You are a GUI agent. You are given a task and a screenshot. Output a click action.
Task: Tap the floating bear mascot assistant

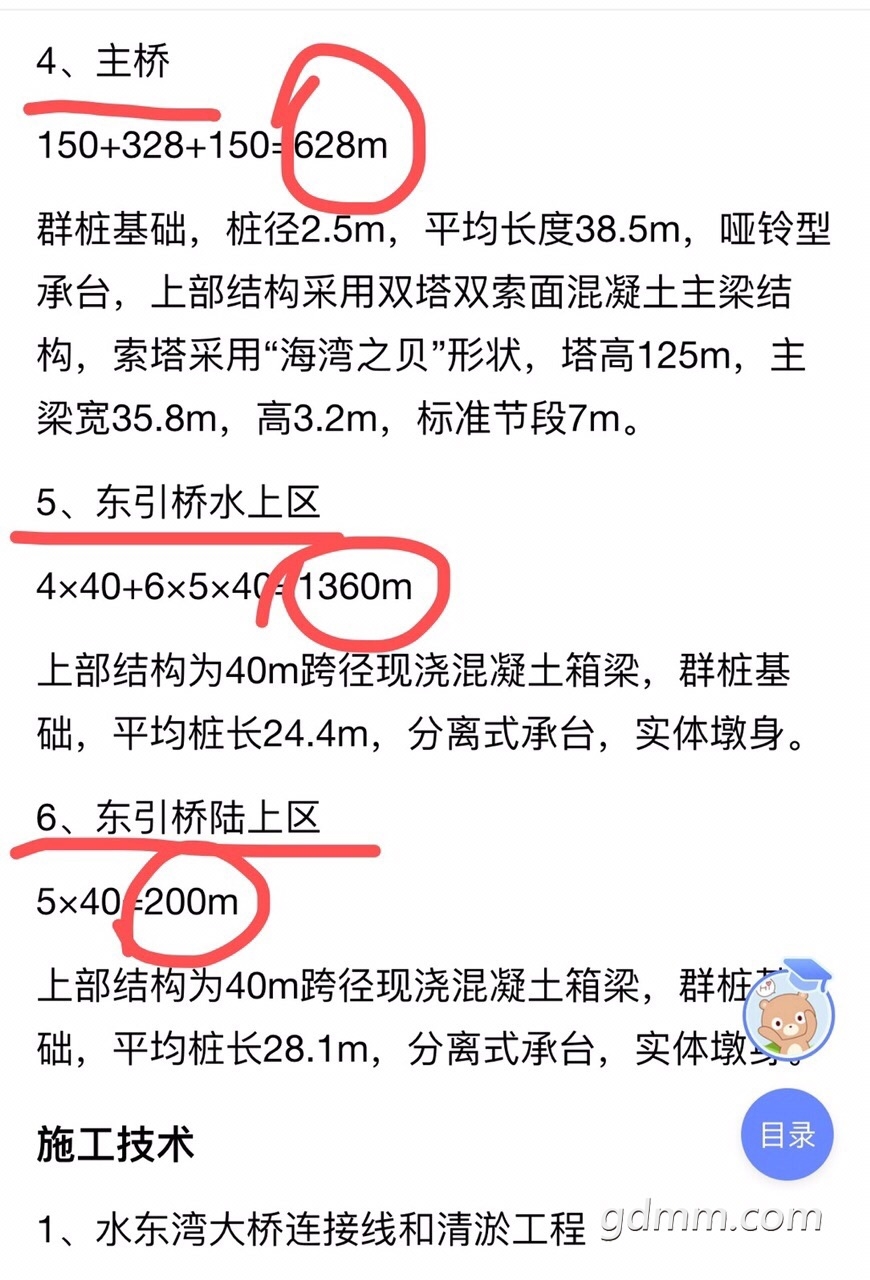click(788, 1010)
